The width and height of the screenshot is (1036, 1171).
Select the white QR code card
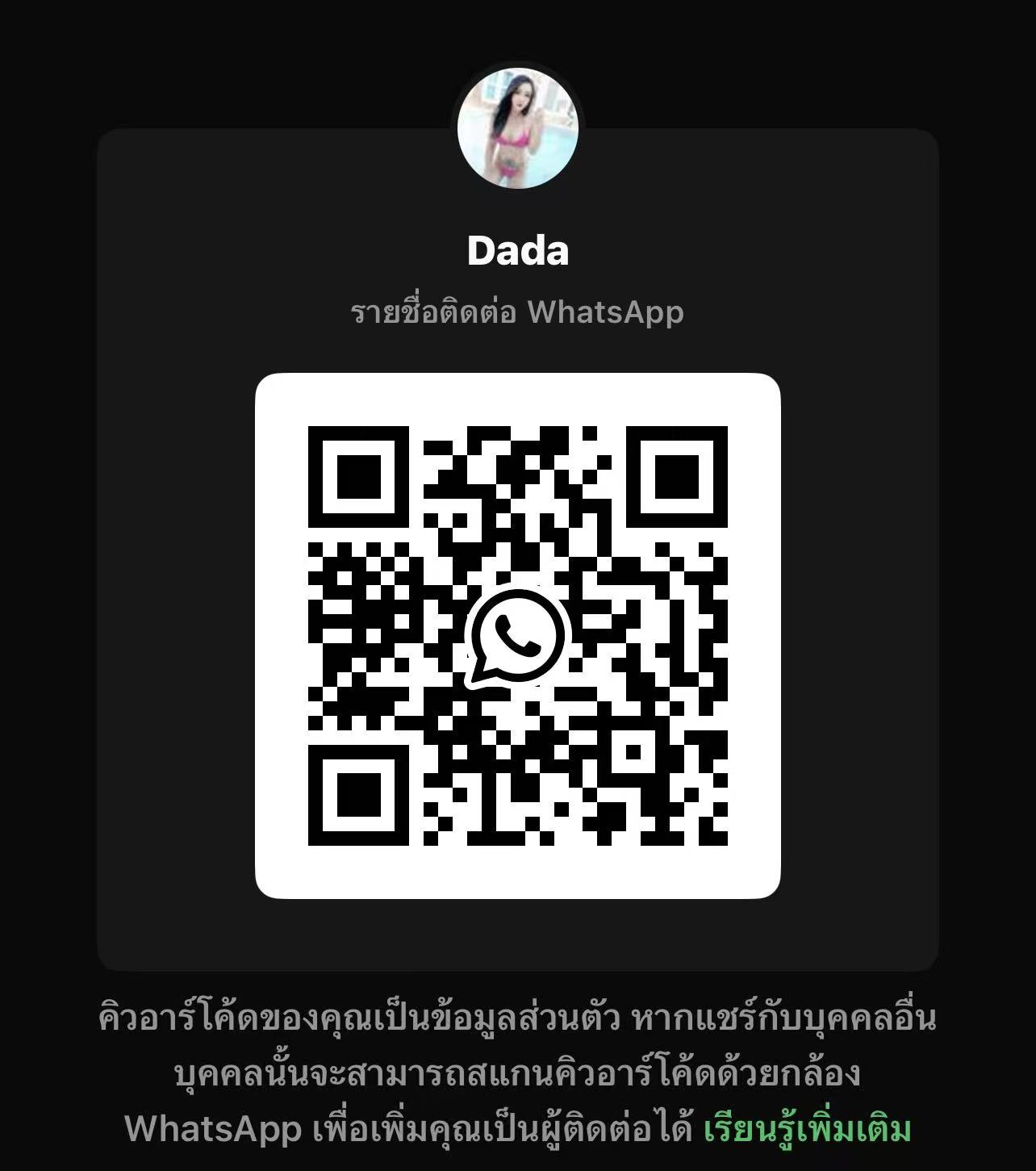[517, 634]
